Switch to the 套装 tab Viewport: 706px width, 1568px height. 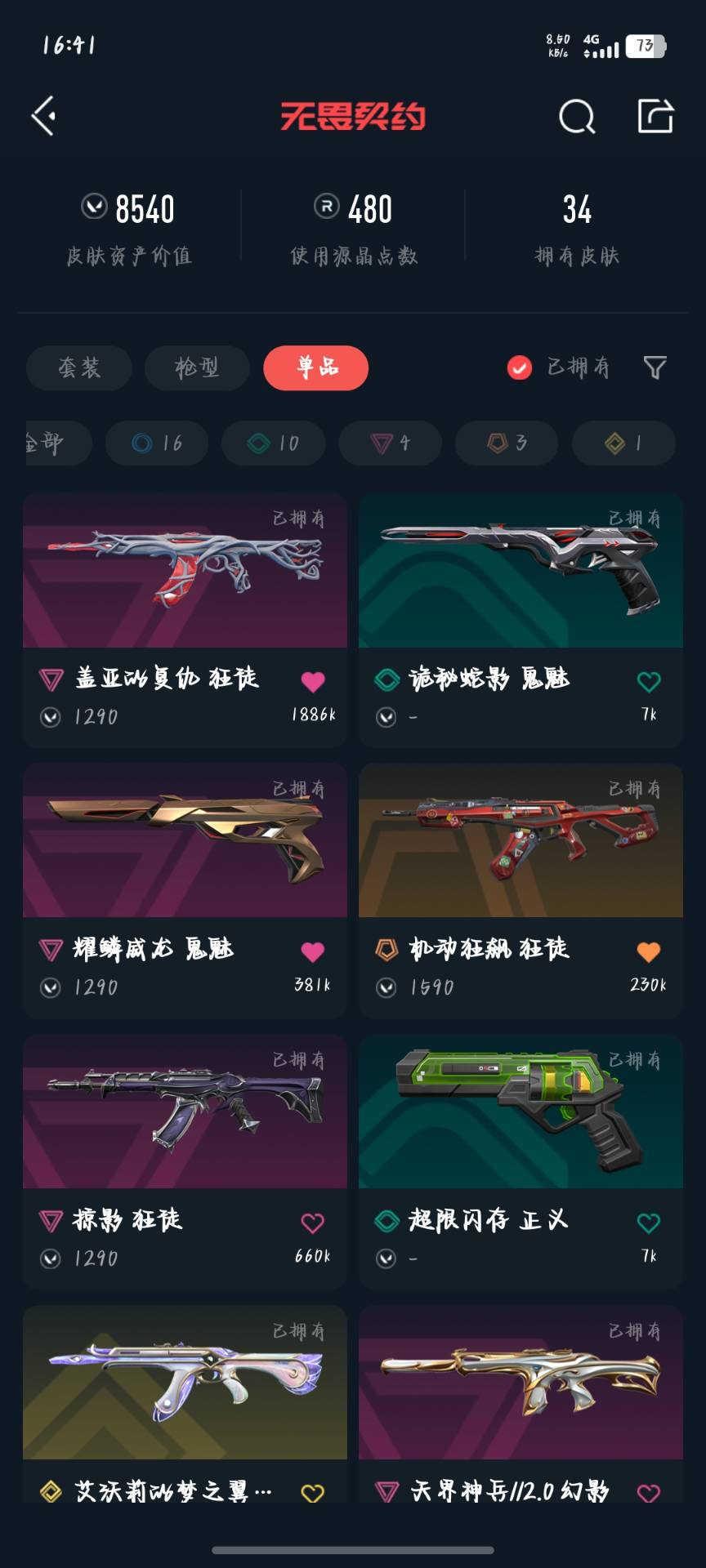[x=79, y=367]
